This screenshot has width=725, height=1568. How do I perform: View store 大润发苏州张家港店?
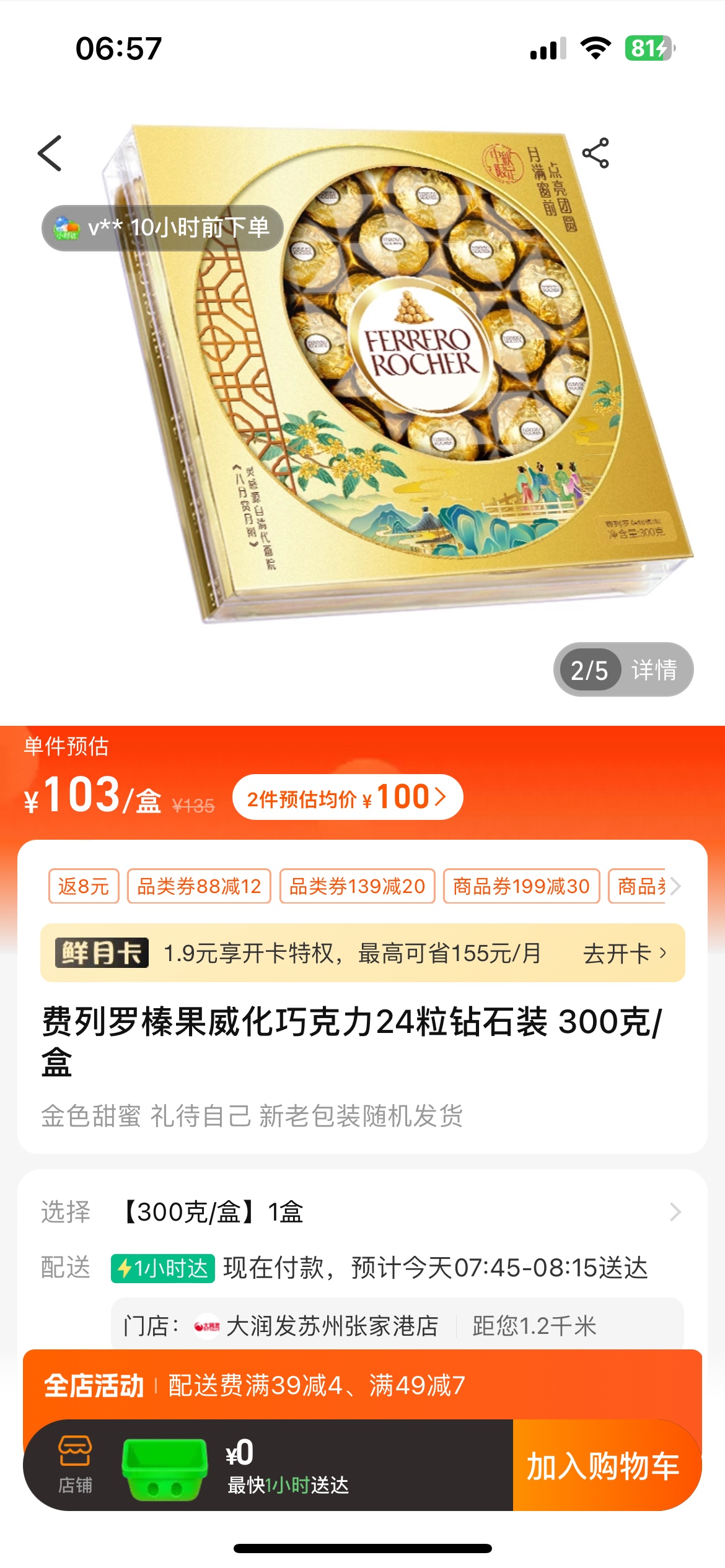tap(332, 1326)
